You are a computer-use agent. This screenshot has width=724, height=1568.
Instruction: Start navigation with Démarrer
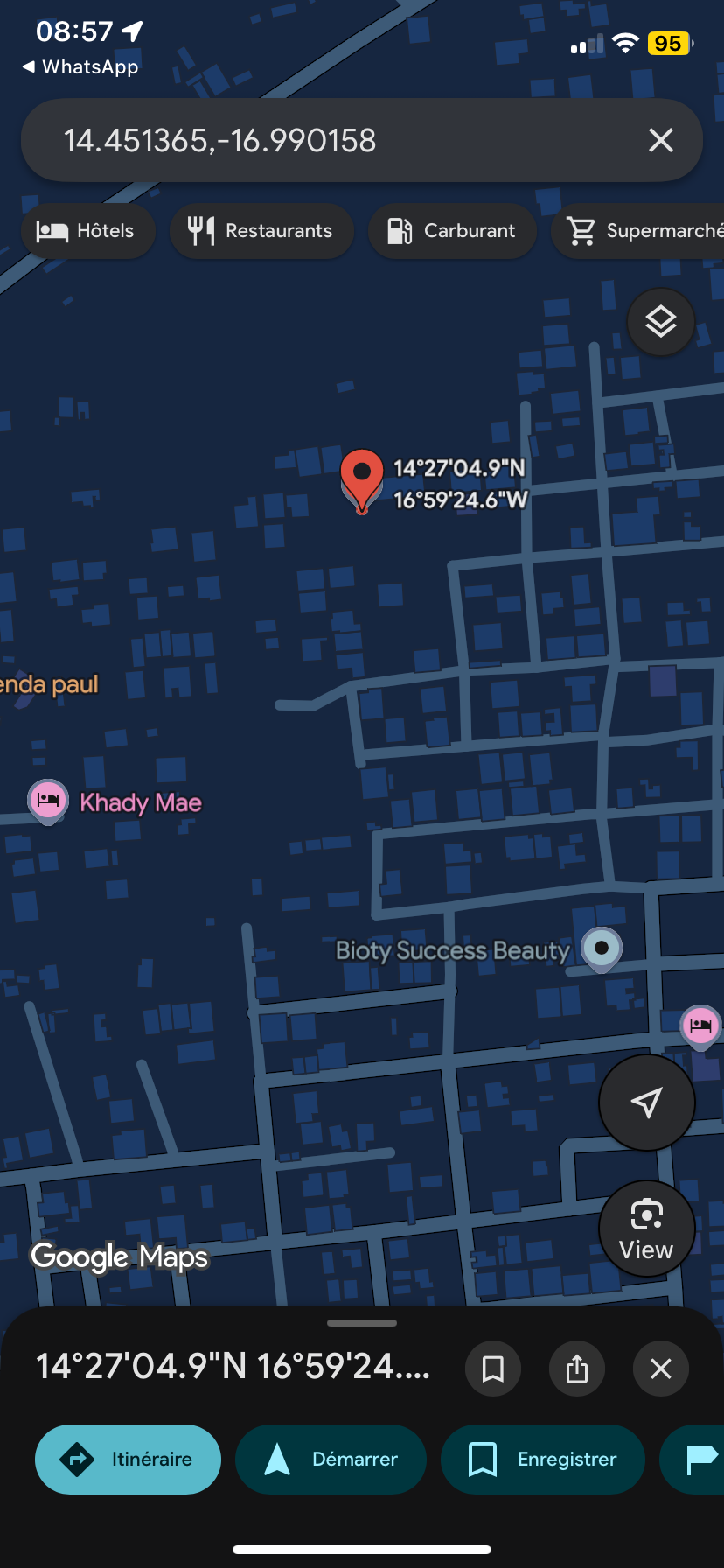click(x=331, y=1459)
